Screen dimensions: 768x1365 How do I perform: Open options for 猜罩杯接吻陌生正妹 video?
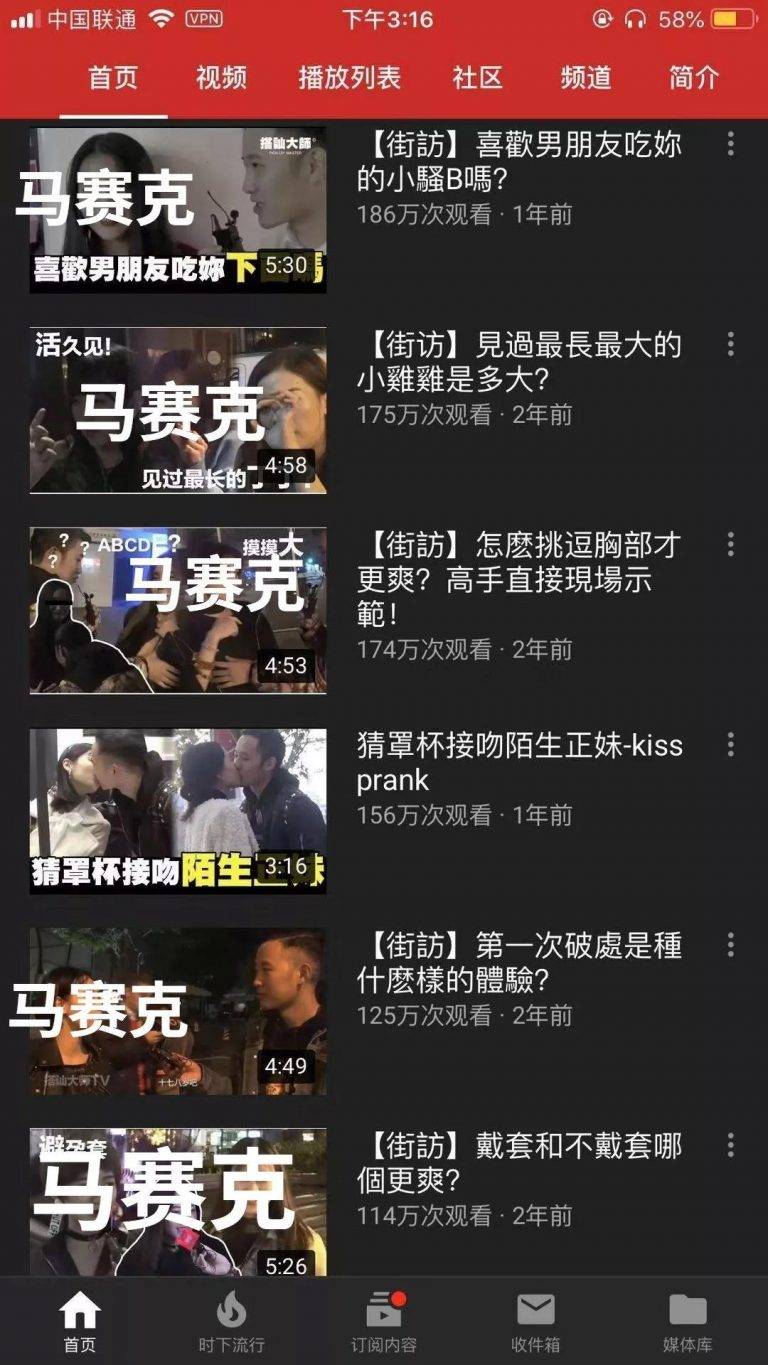(731, 744)
